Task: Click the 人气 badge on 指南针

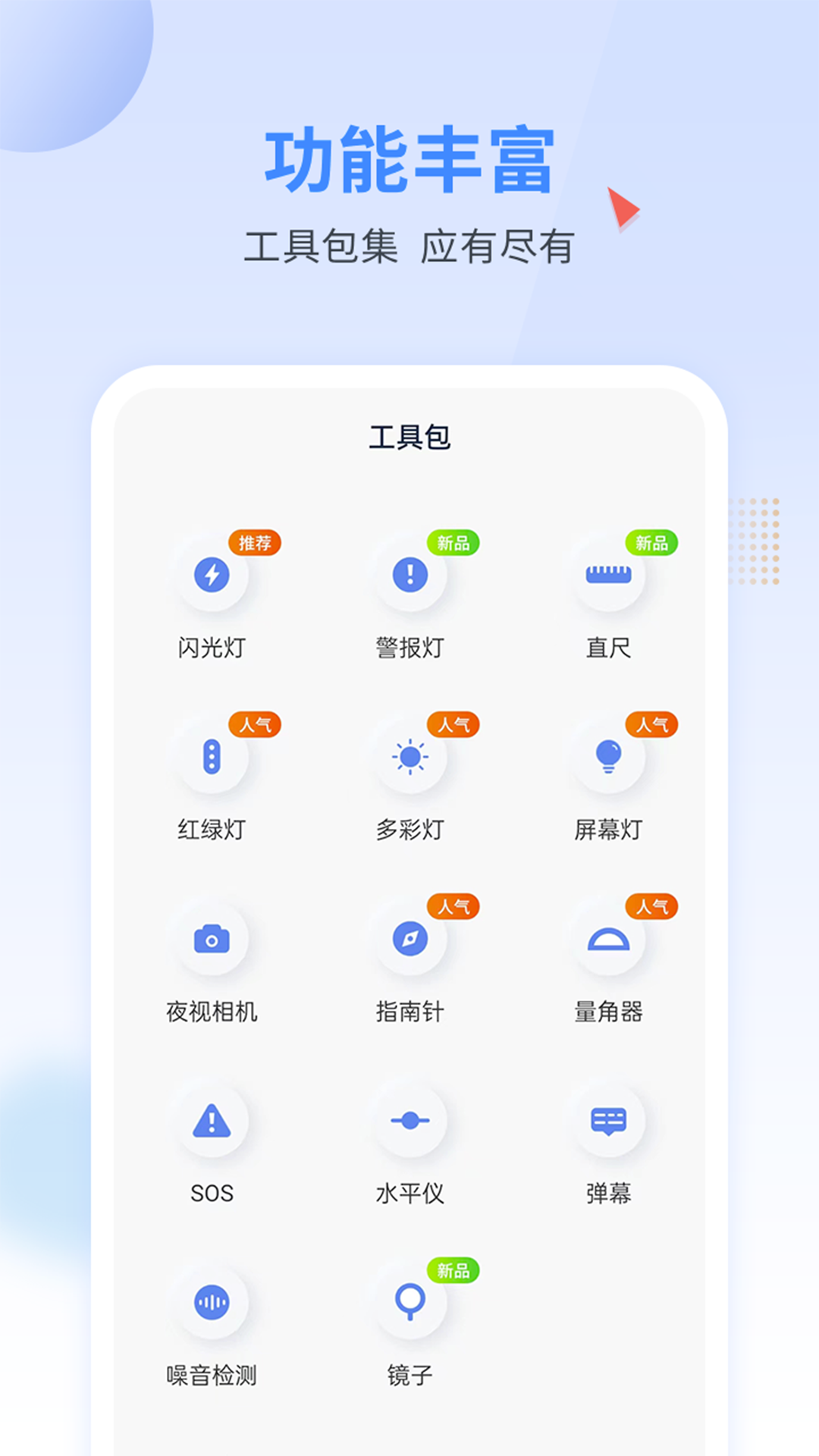Action: point(453,905)
